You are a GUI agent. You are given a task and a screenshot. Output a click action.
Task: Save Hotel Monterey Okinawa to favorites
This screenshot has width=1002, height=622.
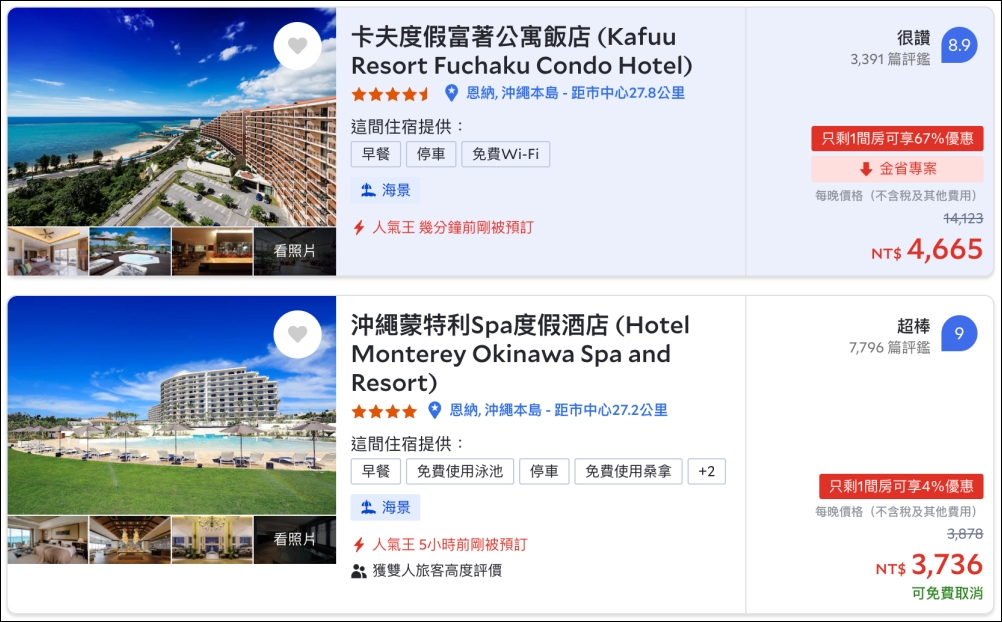click(x=297, y=334)
